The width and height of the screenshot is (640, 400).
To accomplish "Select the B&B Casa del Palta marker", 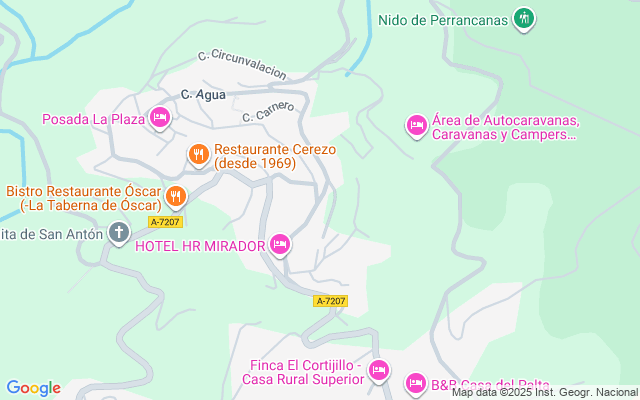I will pos(416,382).
